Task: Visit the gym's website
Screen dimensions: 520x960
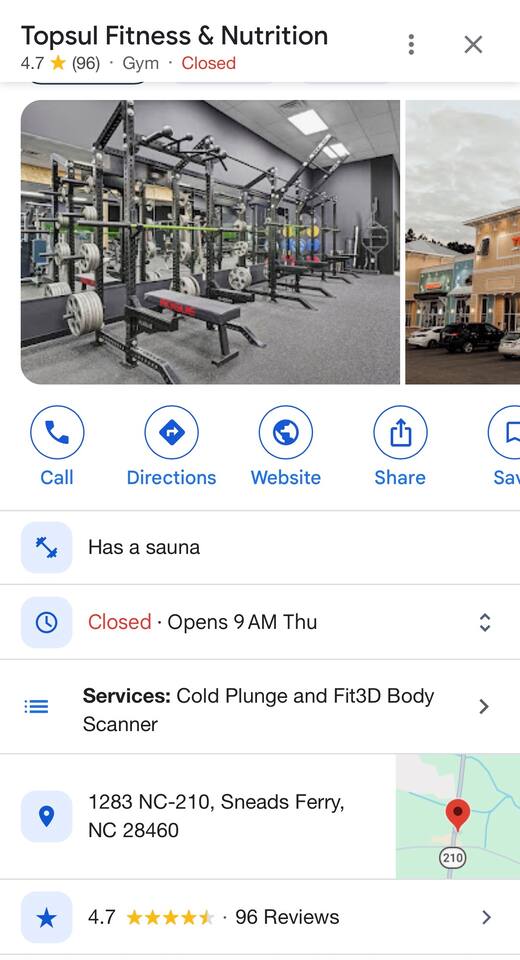Action: pos(286,446)
